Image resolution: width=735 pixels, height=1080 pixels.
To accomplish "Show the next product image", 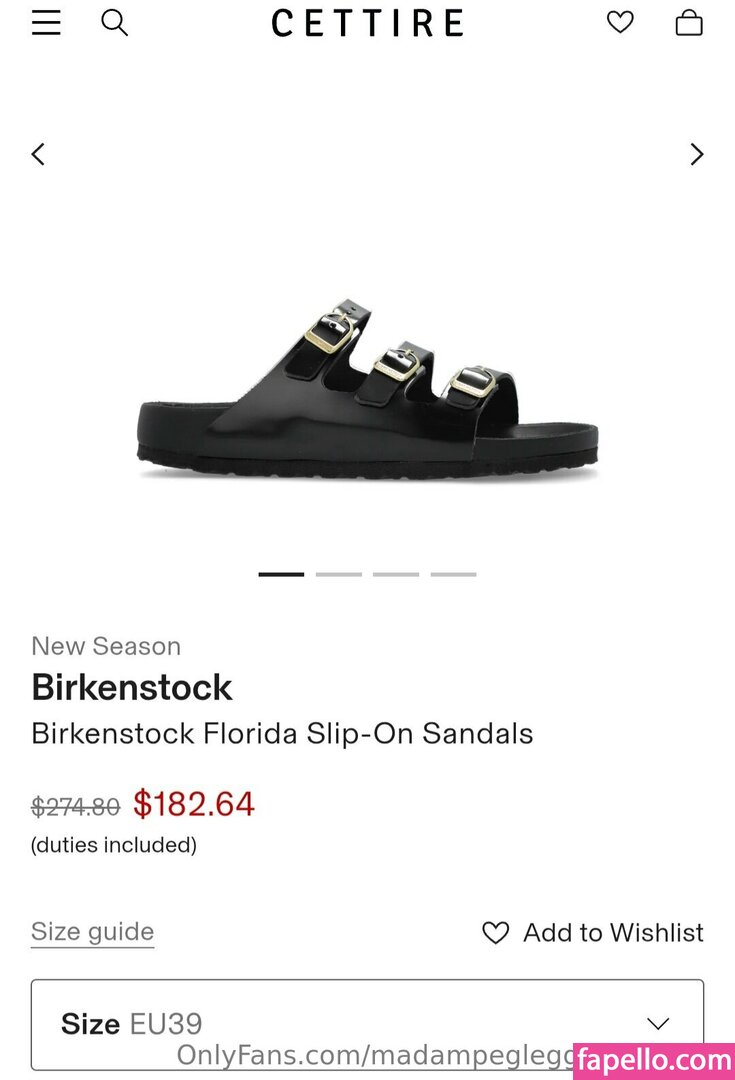I will click(x=697, y=154).
